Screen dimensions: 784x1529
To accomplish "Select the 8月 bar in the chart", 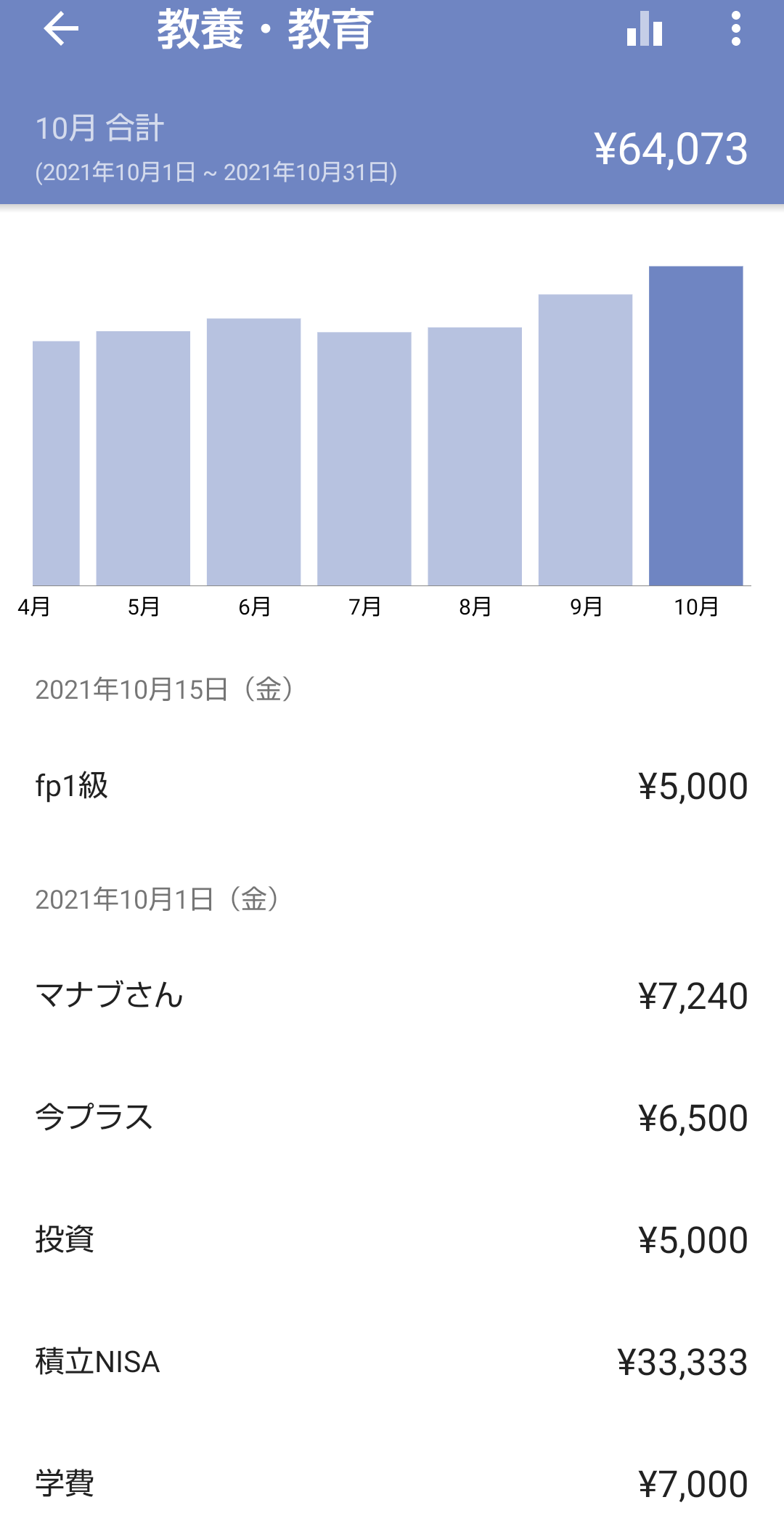I will click(475, 456).
